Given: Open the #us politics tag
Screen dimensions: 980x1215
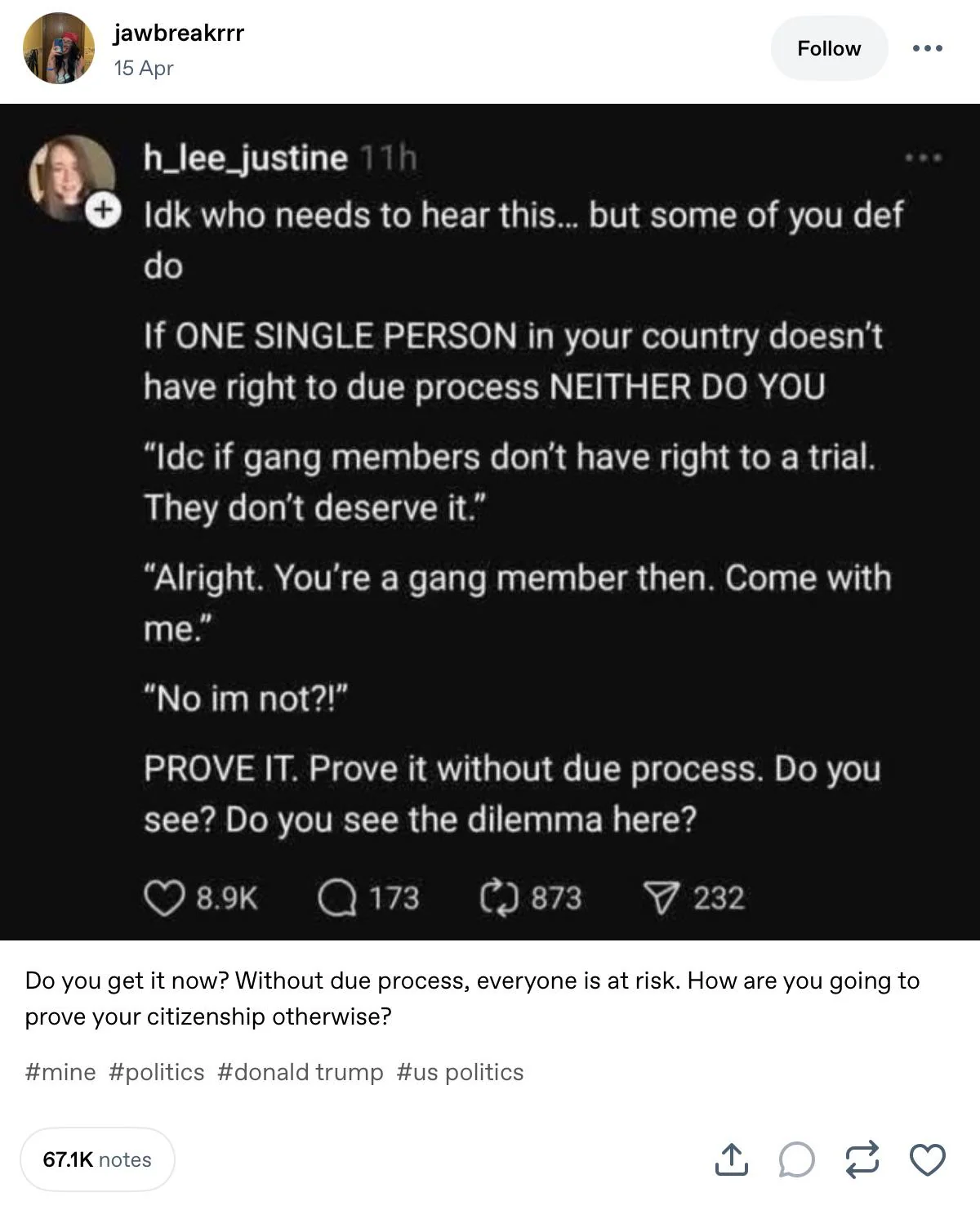Looking at the screenshot, I should coord(460,1072).
